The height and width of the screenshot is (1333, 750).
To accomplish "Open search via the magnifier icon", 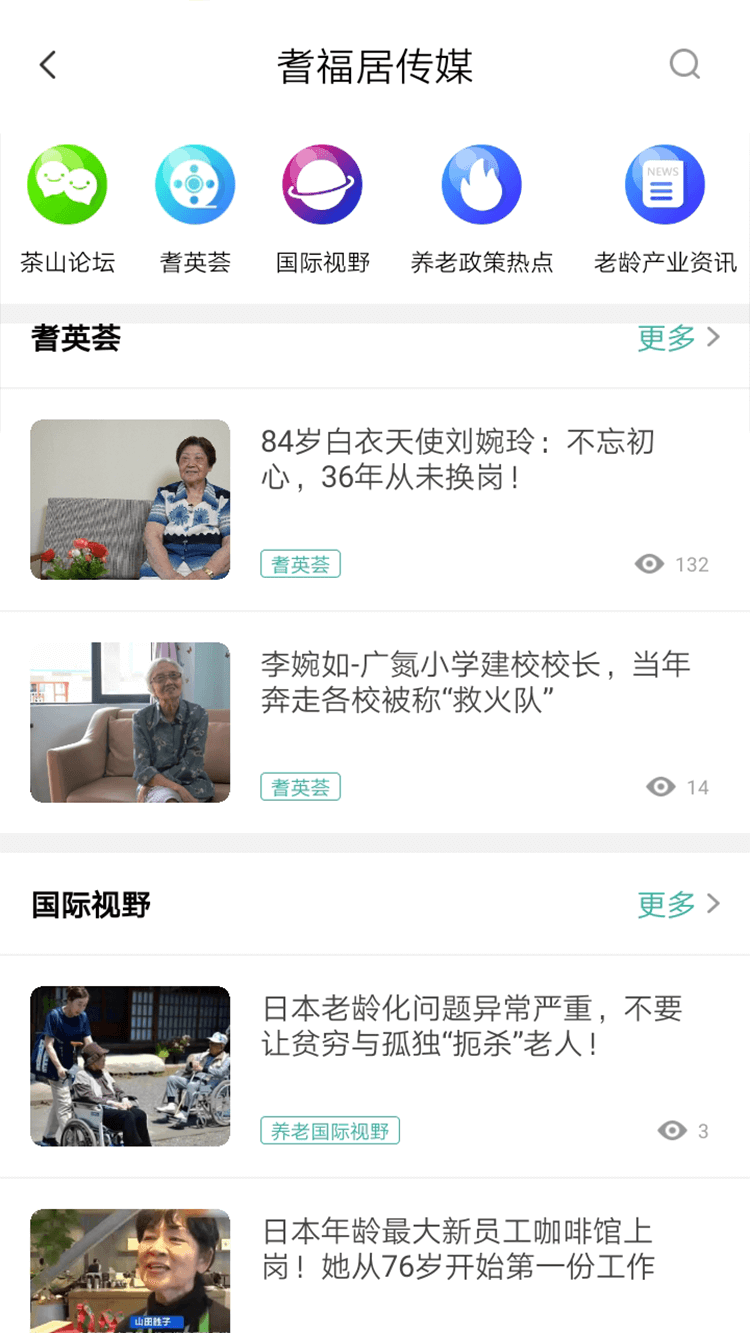I will point(684,65).
